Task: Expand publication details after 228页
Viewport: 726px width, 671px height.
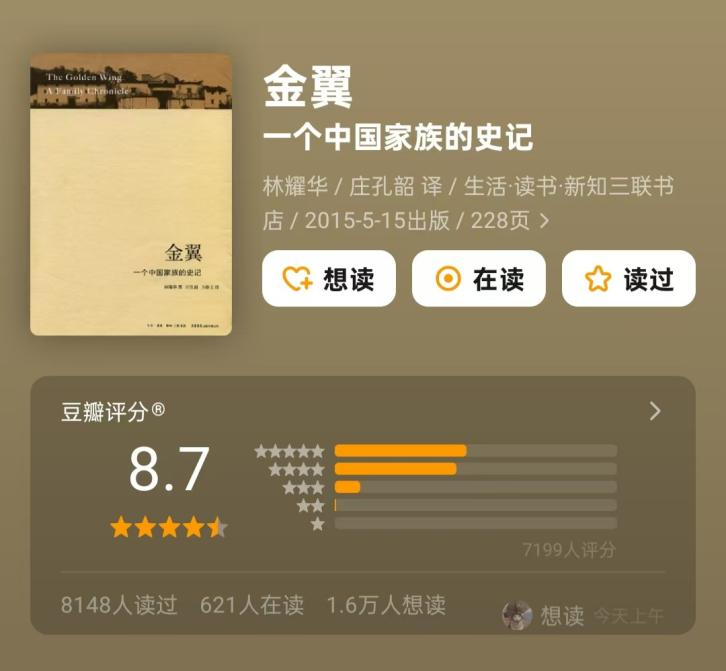Action: (545, 221)
